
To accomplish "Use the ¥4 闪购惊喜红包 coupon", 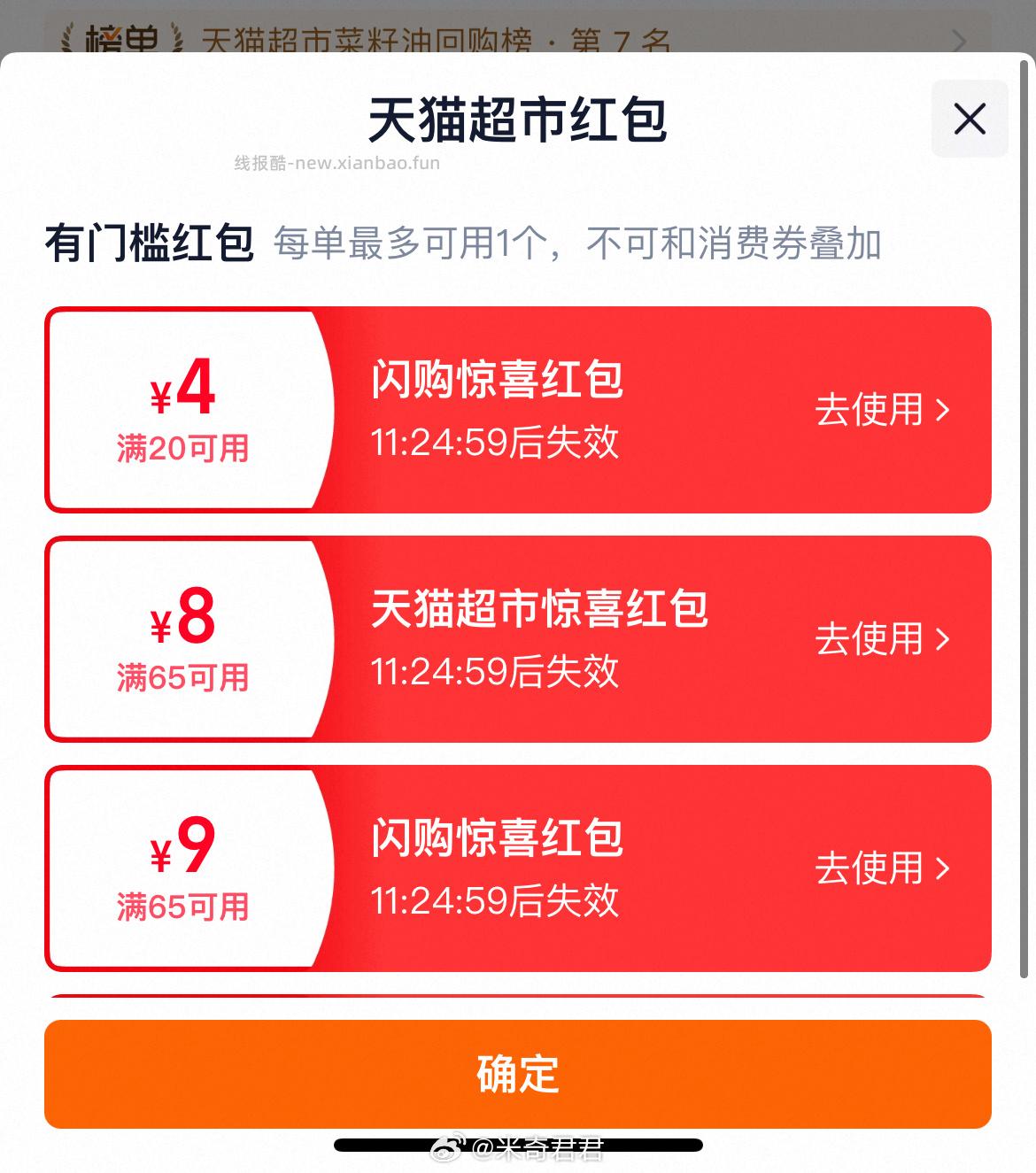I will pos(882,410).
